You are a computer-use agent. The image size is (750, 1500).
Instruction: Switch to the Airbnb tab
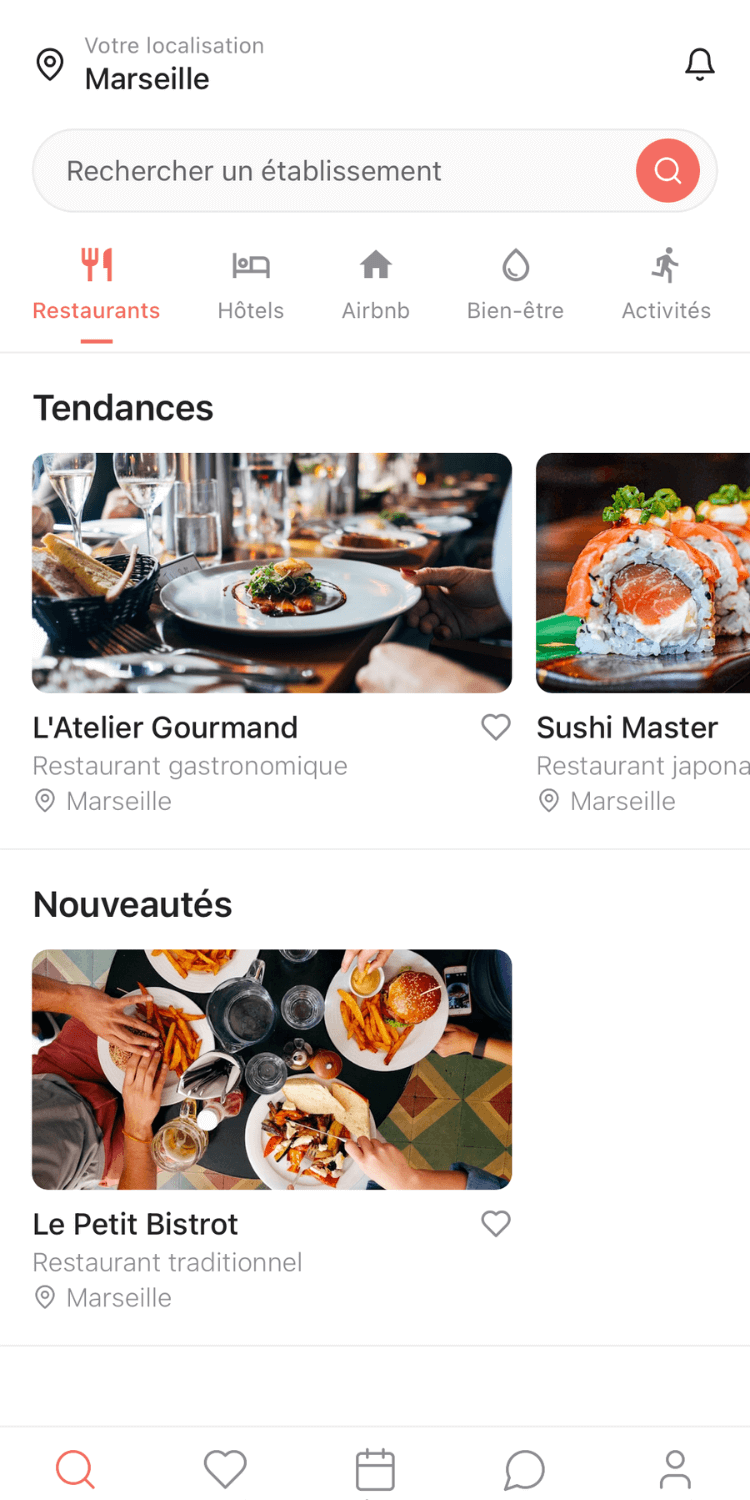(375, 285)
